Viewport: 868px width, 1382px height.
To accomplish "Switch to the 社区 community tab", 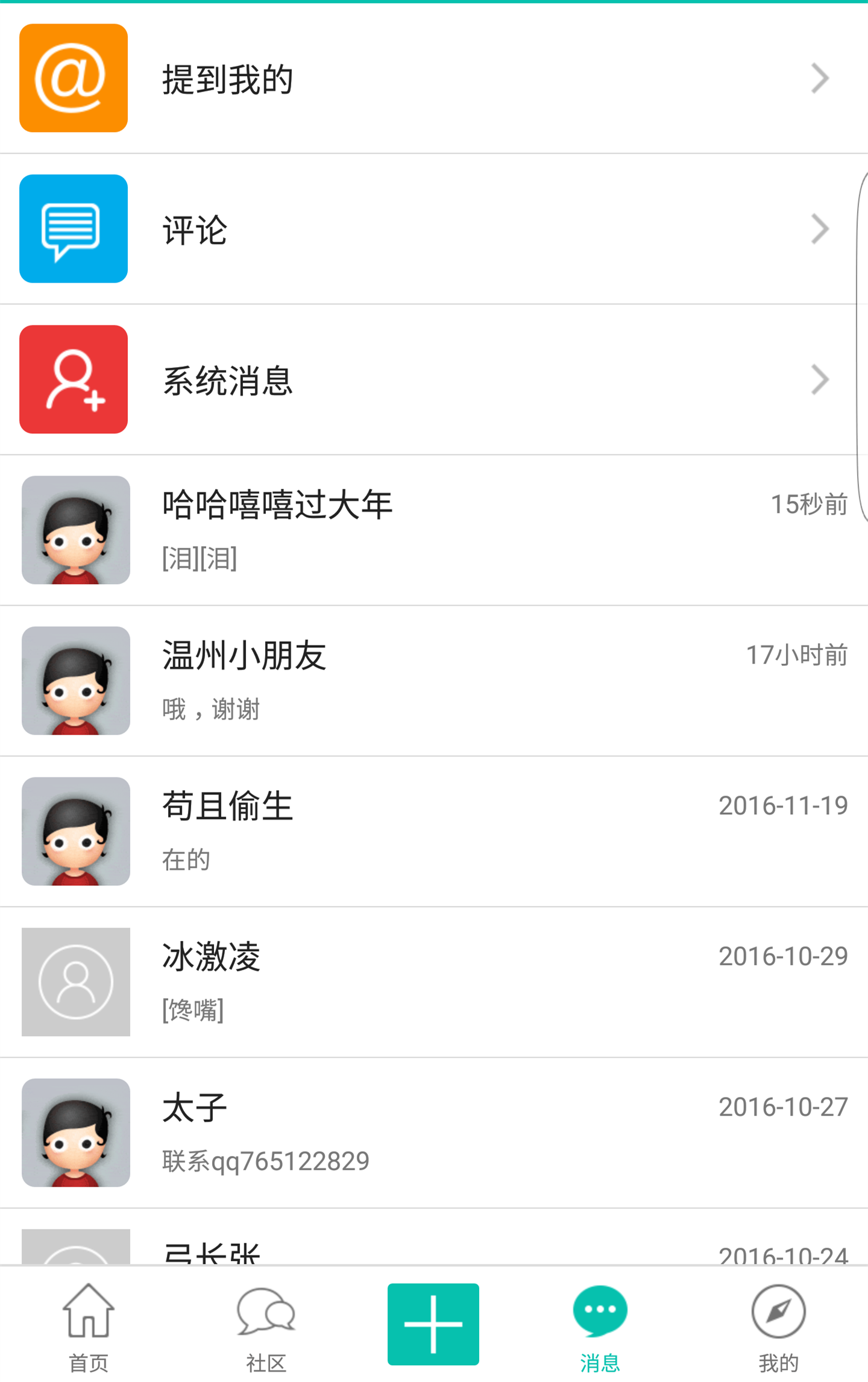I will (x=266, y=1323).
